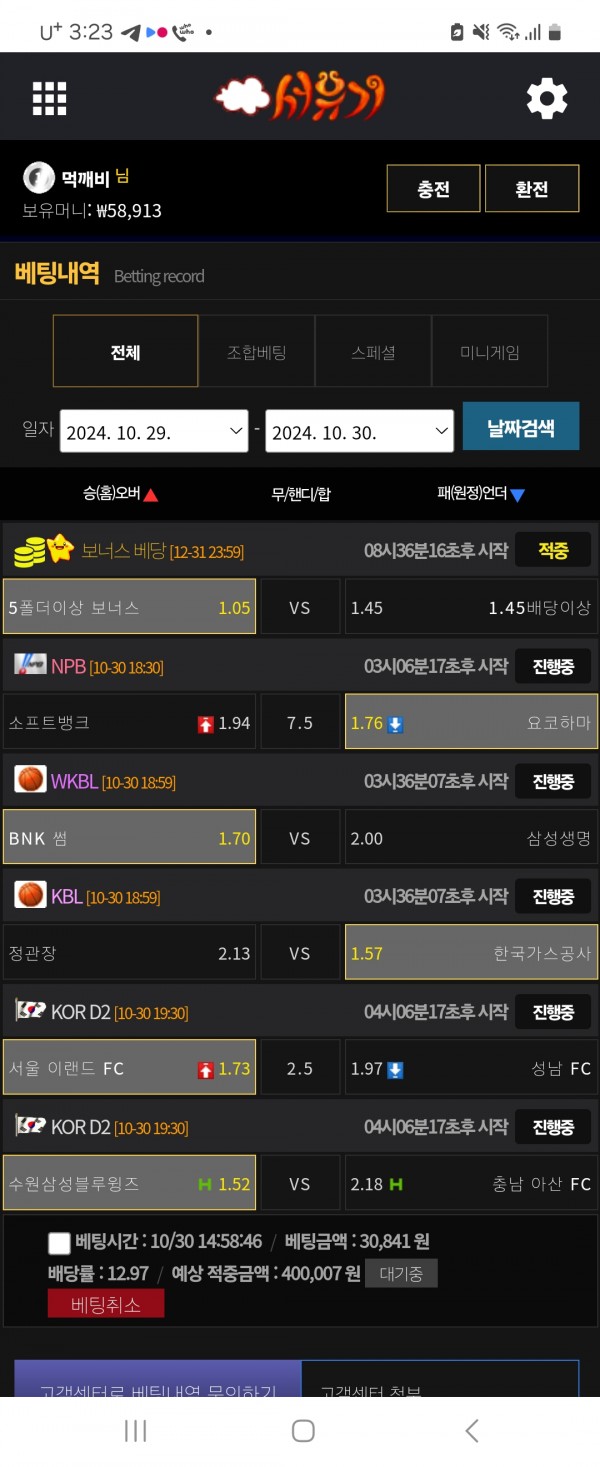Viewport: 600px width, 1467px height.
Task: Tap the 충전 button
Action: pos(433,189)
